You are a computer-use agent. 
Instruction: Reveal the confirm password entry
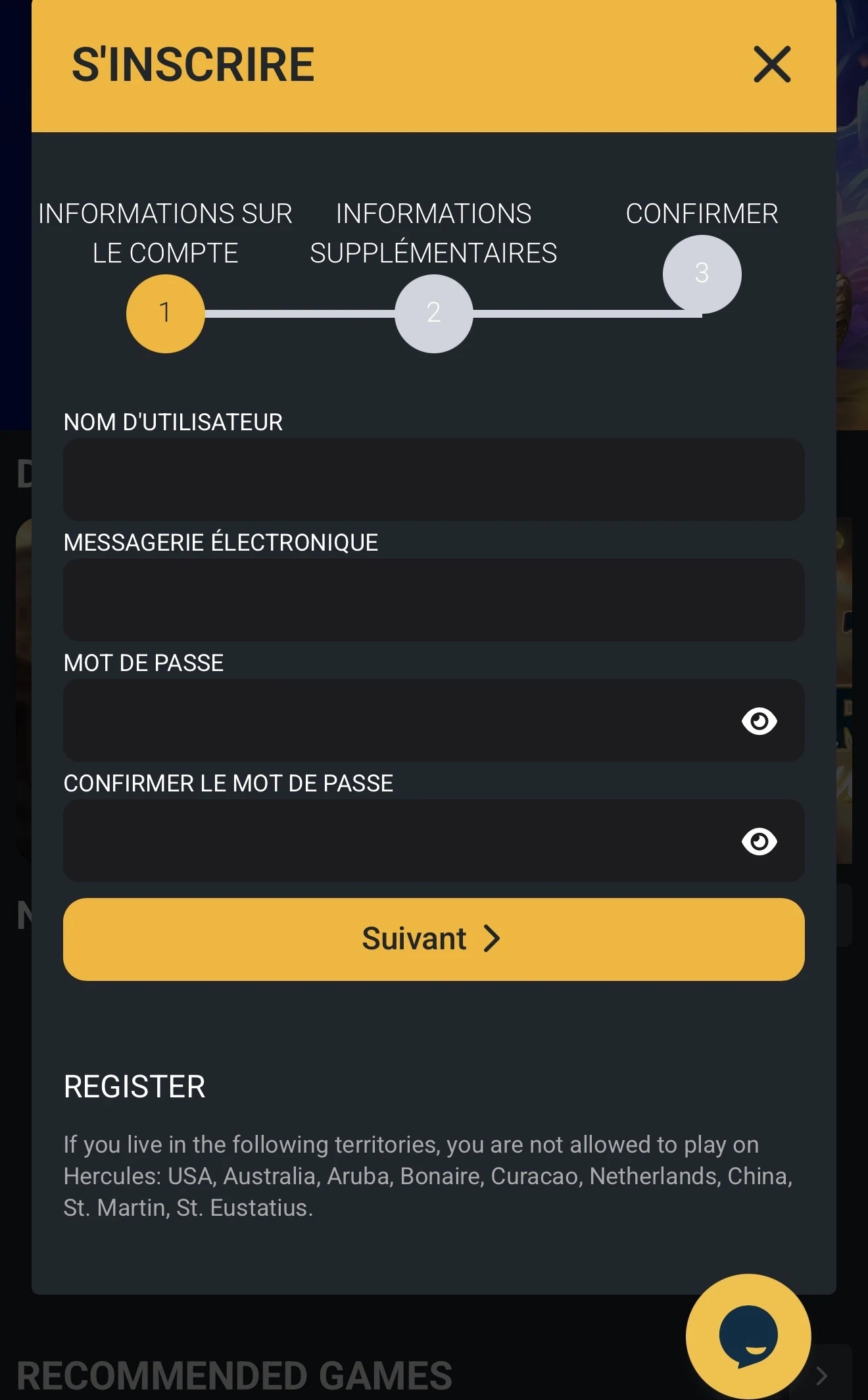tap(759, 841)
